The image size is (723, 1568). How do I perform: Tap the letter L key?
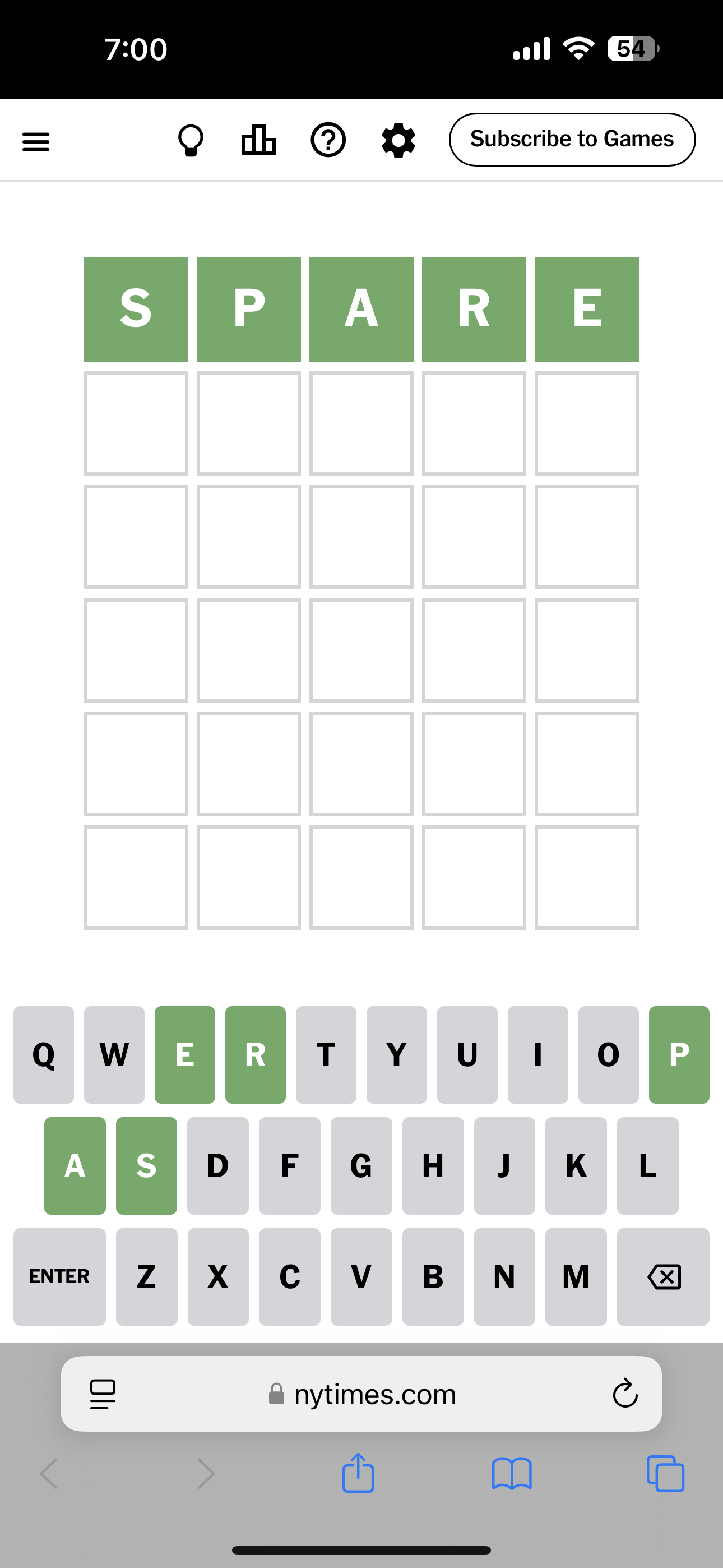pos(647,1165)
